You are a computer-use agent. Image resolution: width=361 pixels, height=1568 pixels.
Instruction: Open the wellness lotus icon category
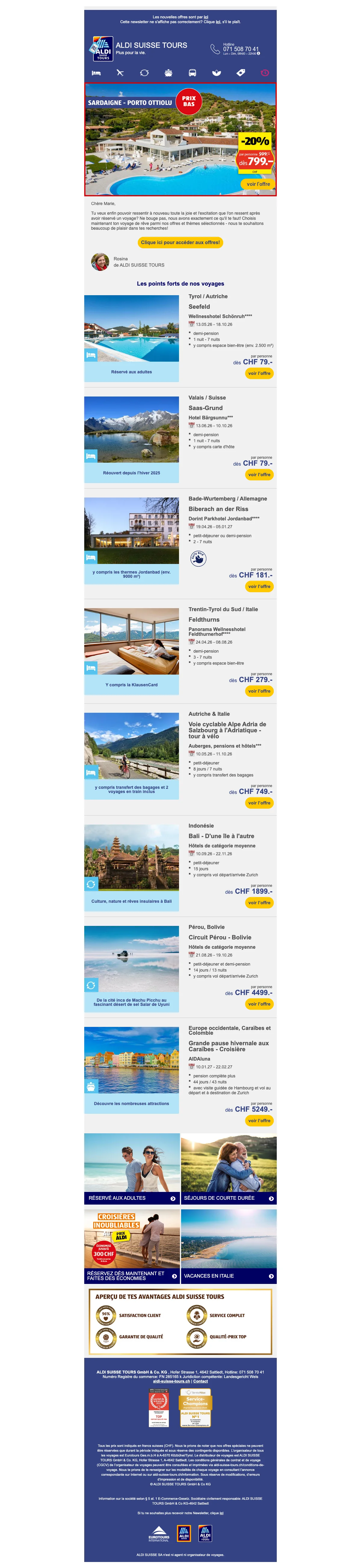pos(216,72)
